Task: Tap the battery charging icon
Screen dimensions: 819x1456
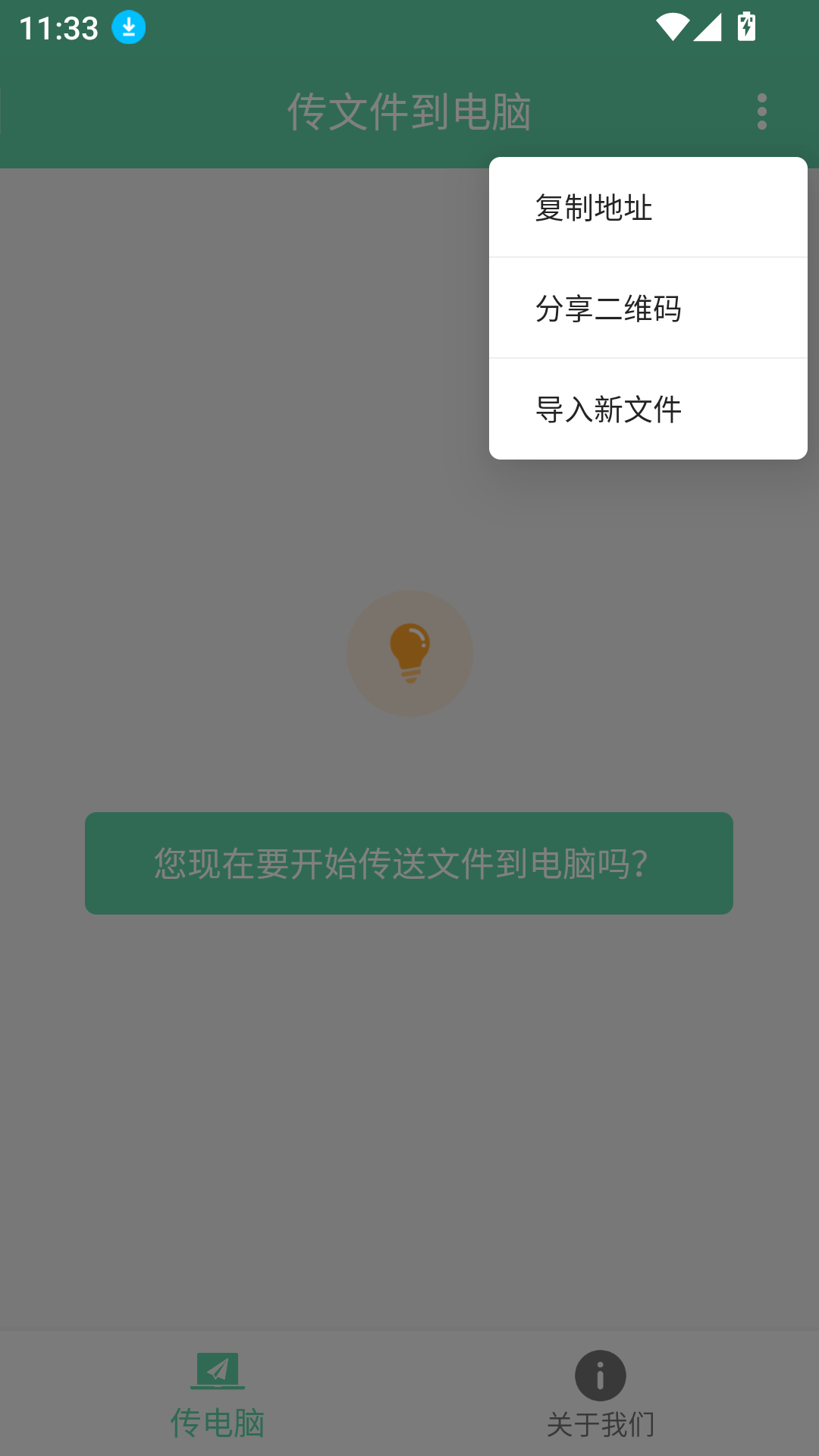Action: pyautogui.click(x=746, y=28)
